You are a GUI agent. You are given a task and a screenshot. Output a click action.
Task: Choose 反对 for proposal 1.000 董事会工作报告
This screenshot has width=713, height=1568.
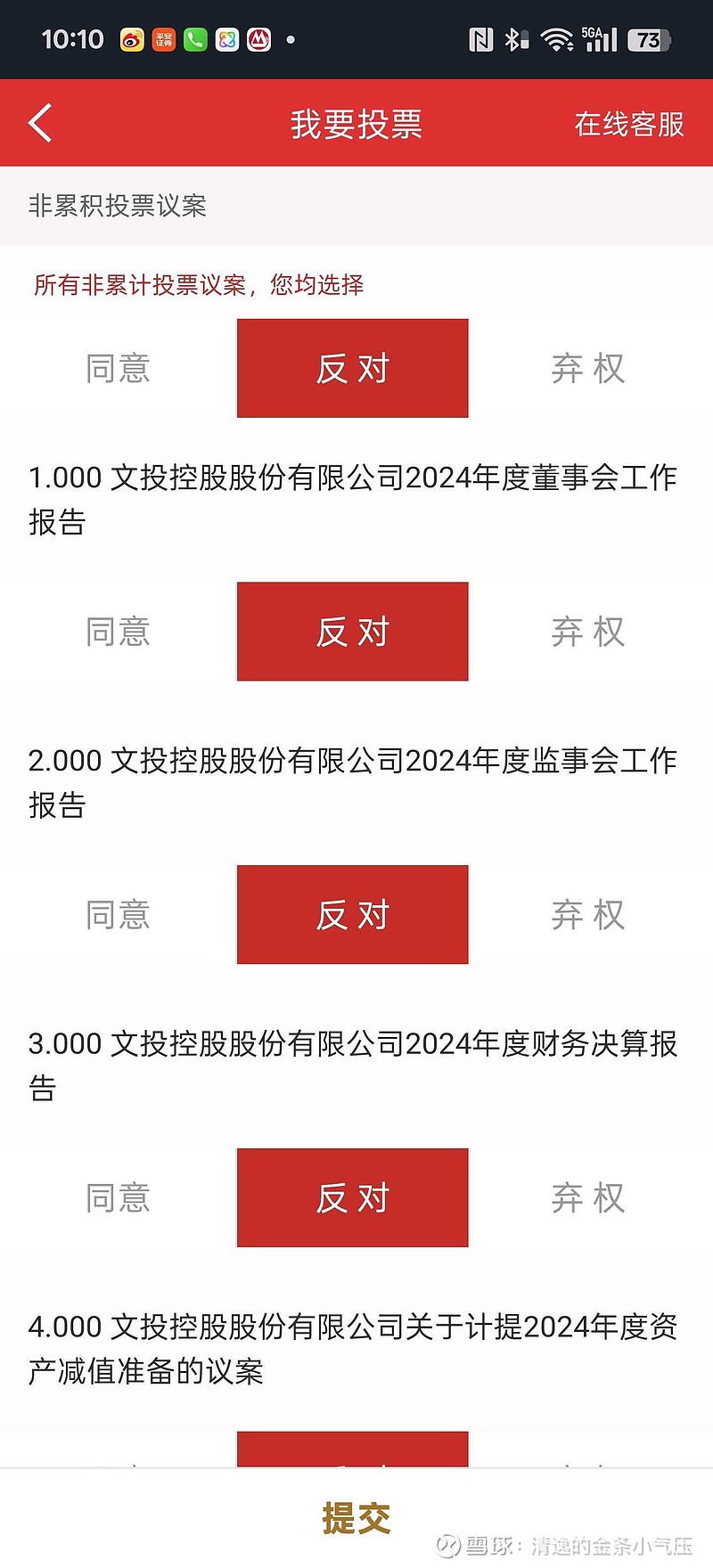pyautogui.click(x=353, y=632)
